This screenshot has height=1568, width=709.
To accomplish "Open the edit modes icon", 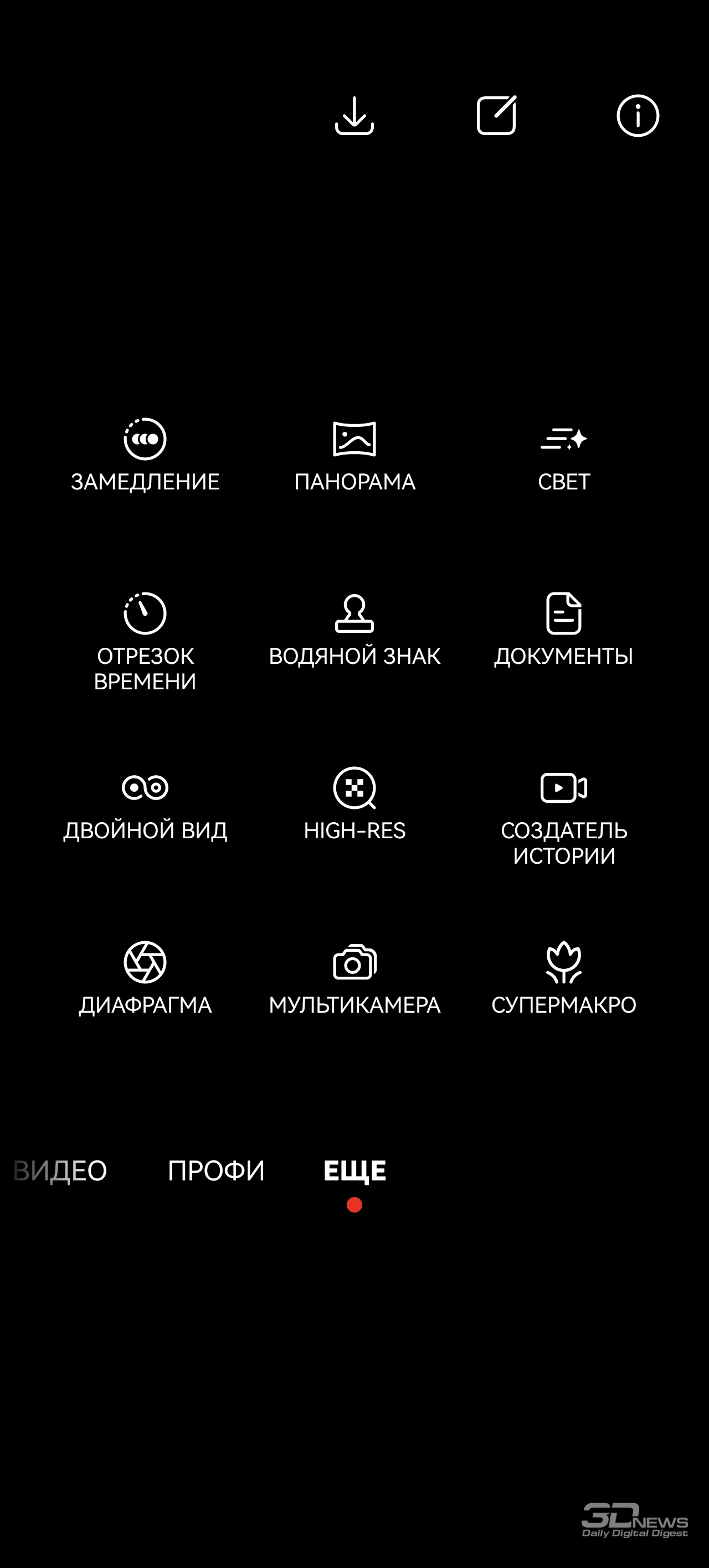I will (x=496, y=116).
